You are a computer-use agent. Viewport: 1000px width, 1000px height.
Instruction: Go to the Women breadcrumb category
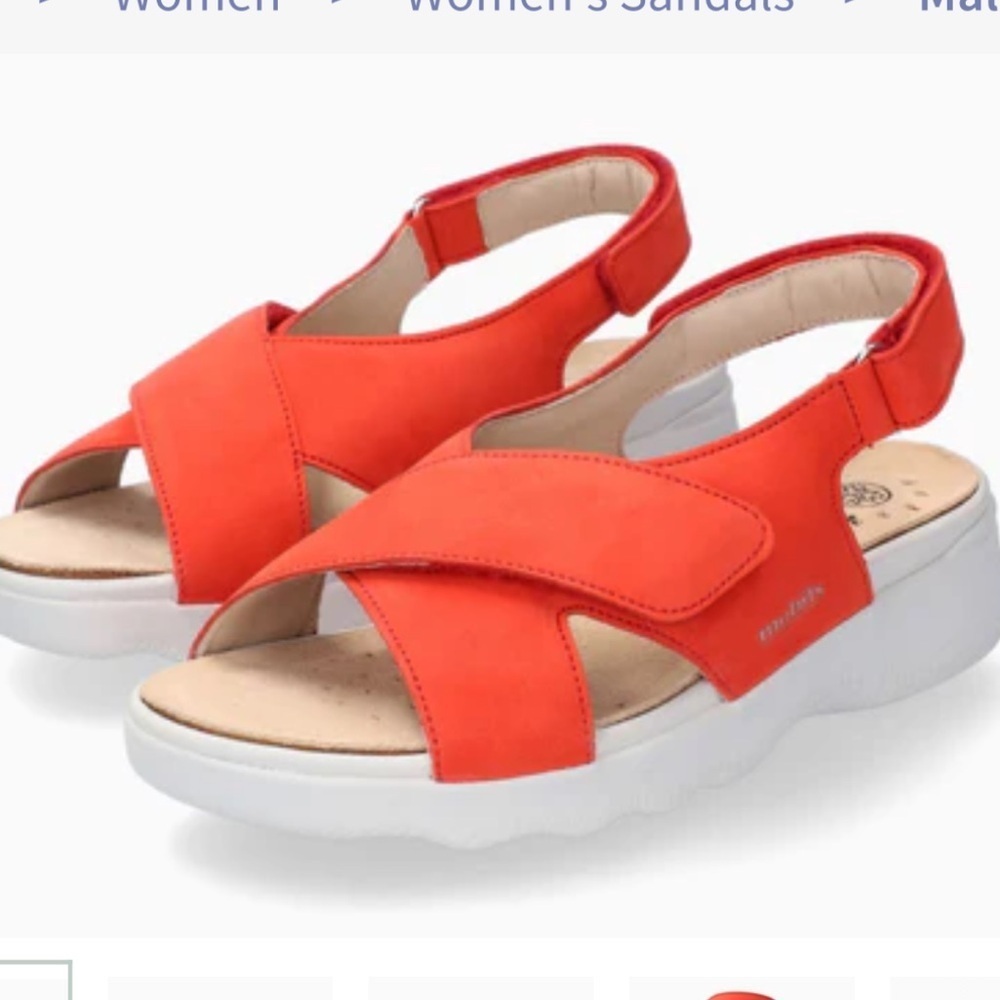[x=196, y=6]
